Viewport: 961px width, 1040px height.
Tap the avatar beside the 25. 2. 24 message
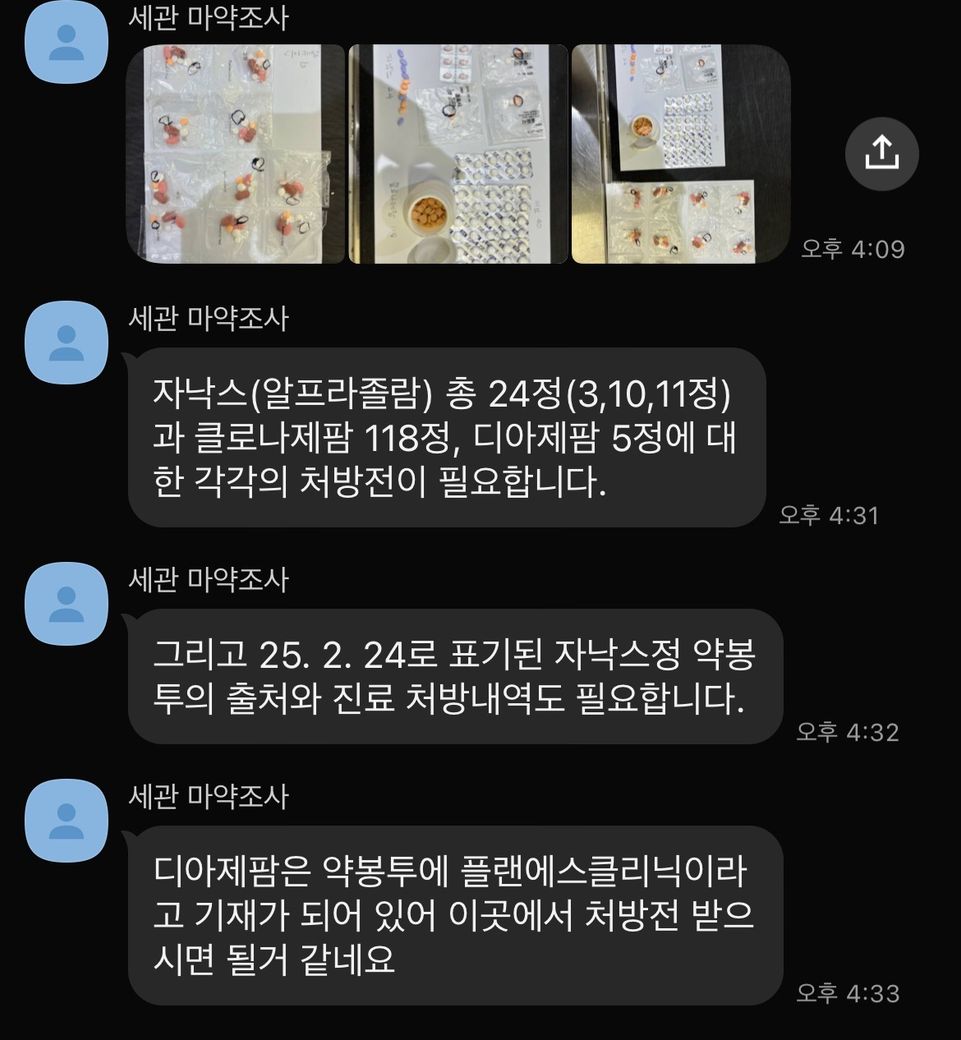[x=66, y=603]
